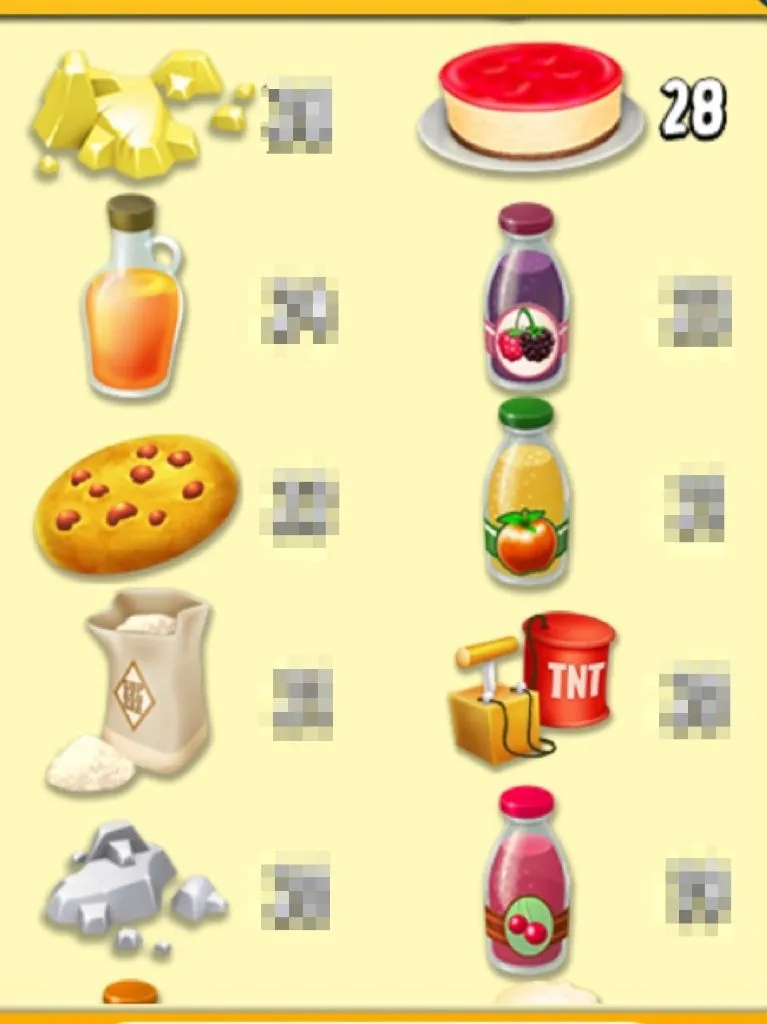Select the strawberry cheesecake item
The image size is (767, 1024).
[x=531, y=105]
